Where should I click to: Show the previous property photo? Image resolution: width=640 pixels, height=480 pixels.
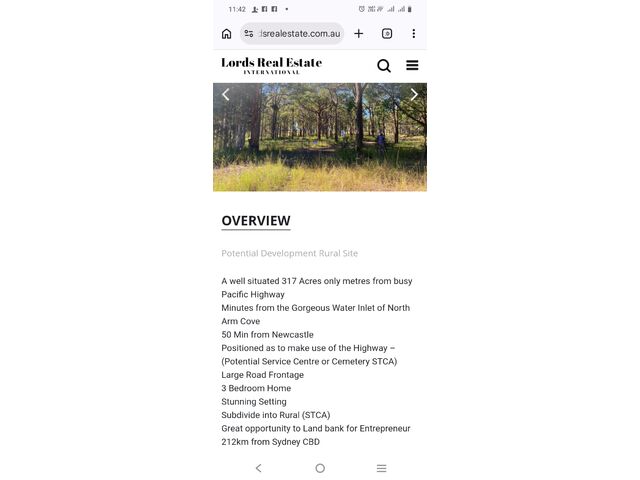226,95
